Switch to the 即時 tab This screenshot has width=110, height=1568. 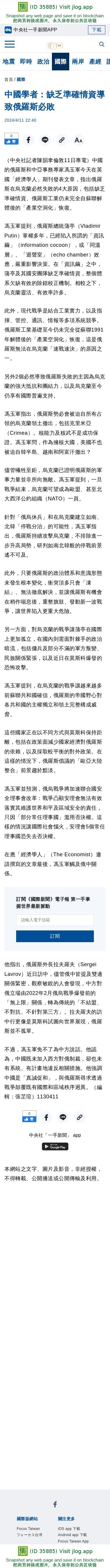(26, 62)
